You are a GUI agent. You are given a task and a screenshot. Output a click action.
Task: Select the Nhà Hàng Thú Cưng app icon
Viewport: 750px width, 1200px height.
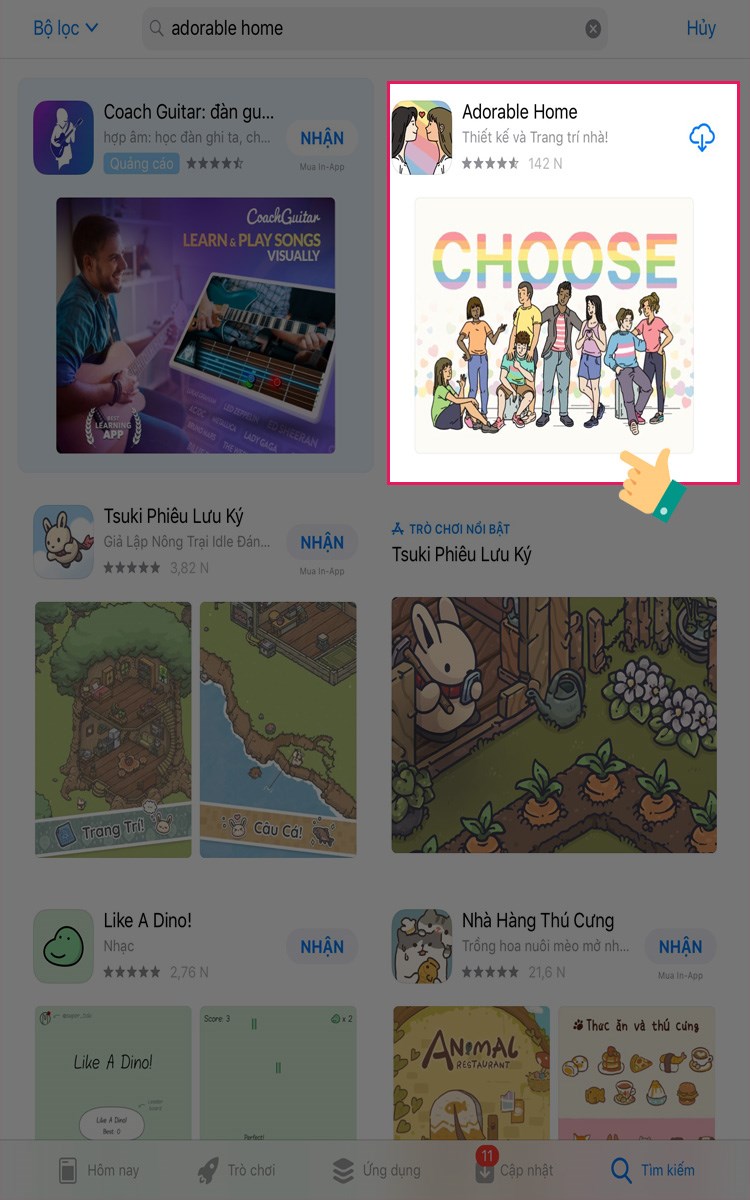click(422, 945)
